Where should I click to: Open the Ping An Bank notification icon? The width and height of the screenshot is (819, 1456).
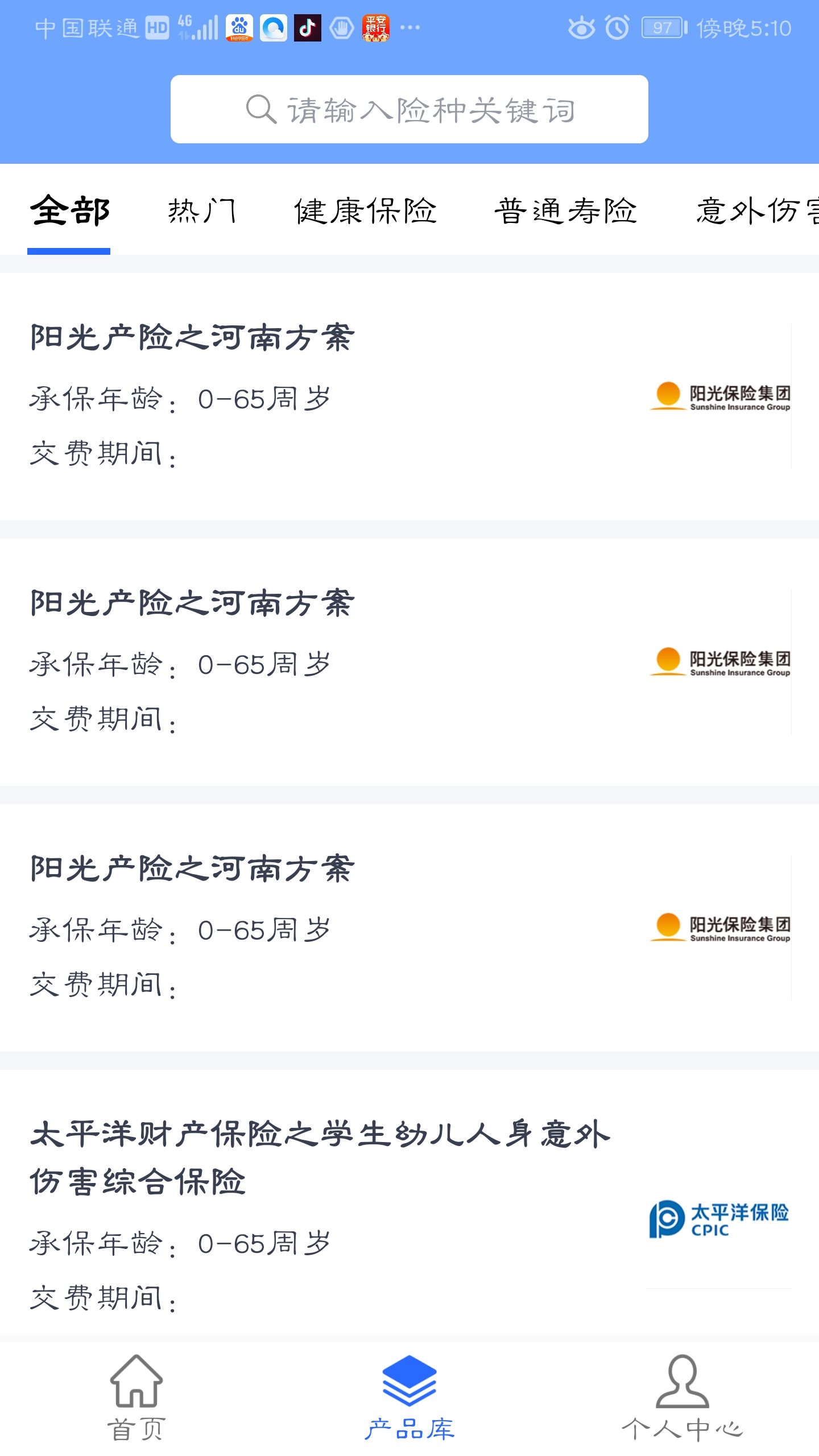click(x=374, y=27)
